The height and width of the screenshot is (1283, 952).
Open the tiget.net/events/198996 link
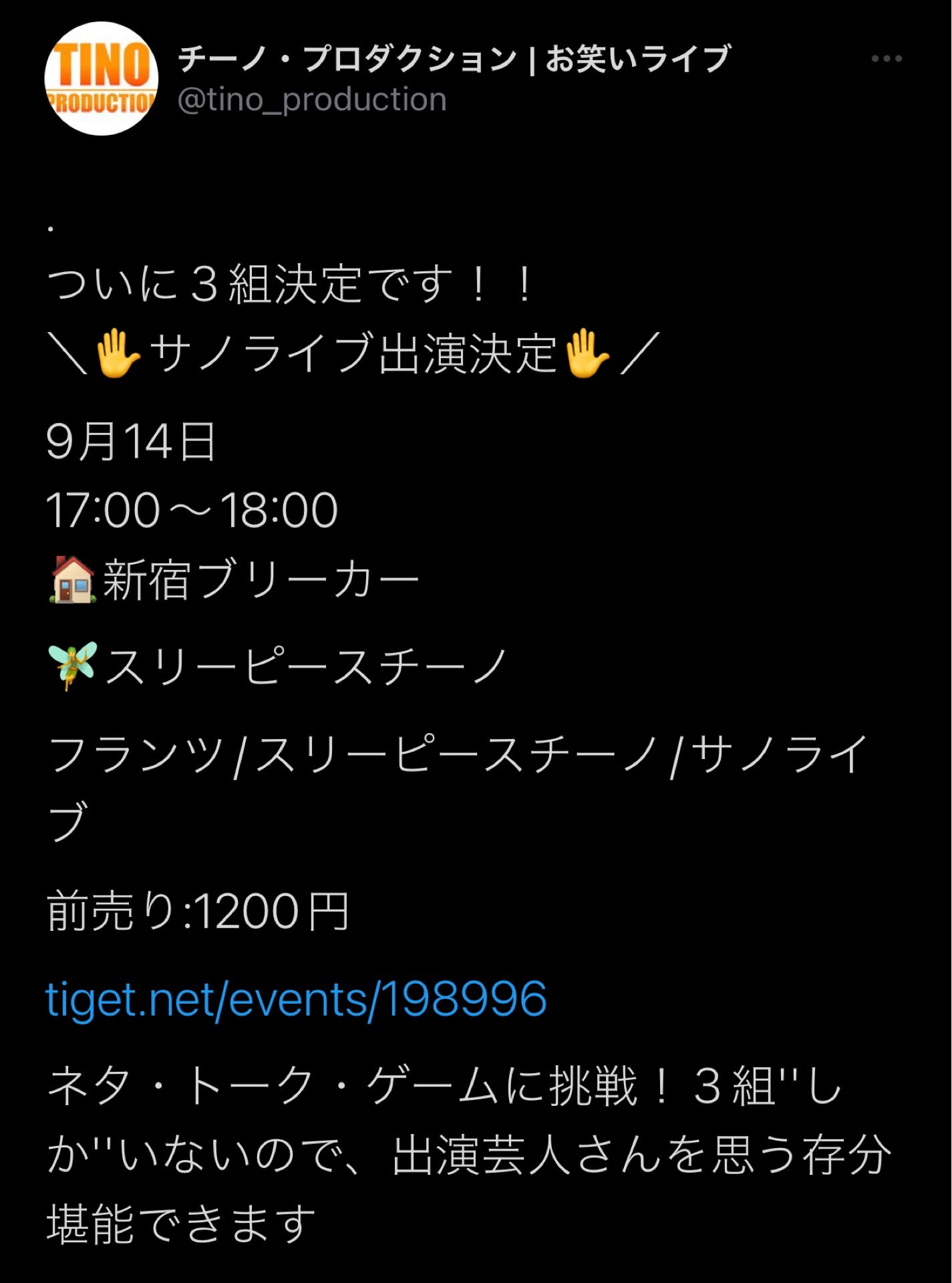(x=296, y=999)
